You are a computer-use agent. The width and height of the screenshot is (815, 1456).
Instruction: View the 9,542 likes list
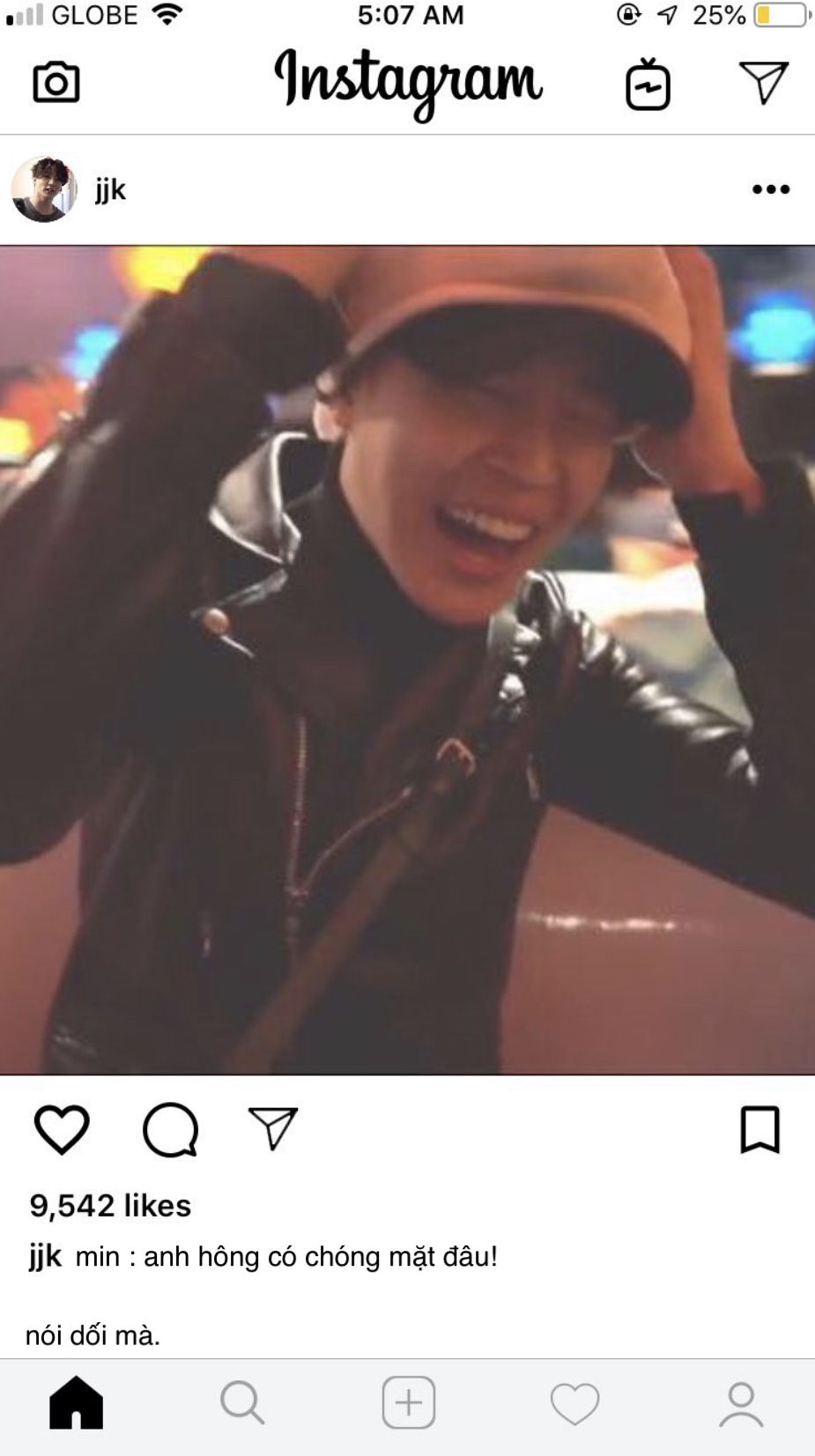[110, 1205]
